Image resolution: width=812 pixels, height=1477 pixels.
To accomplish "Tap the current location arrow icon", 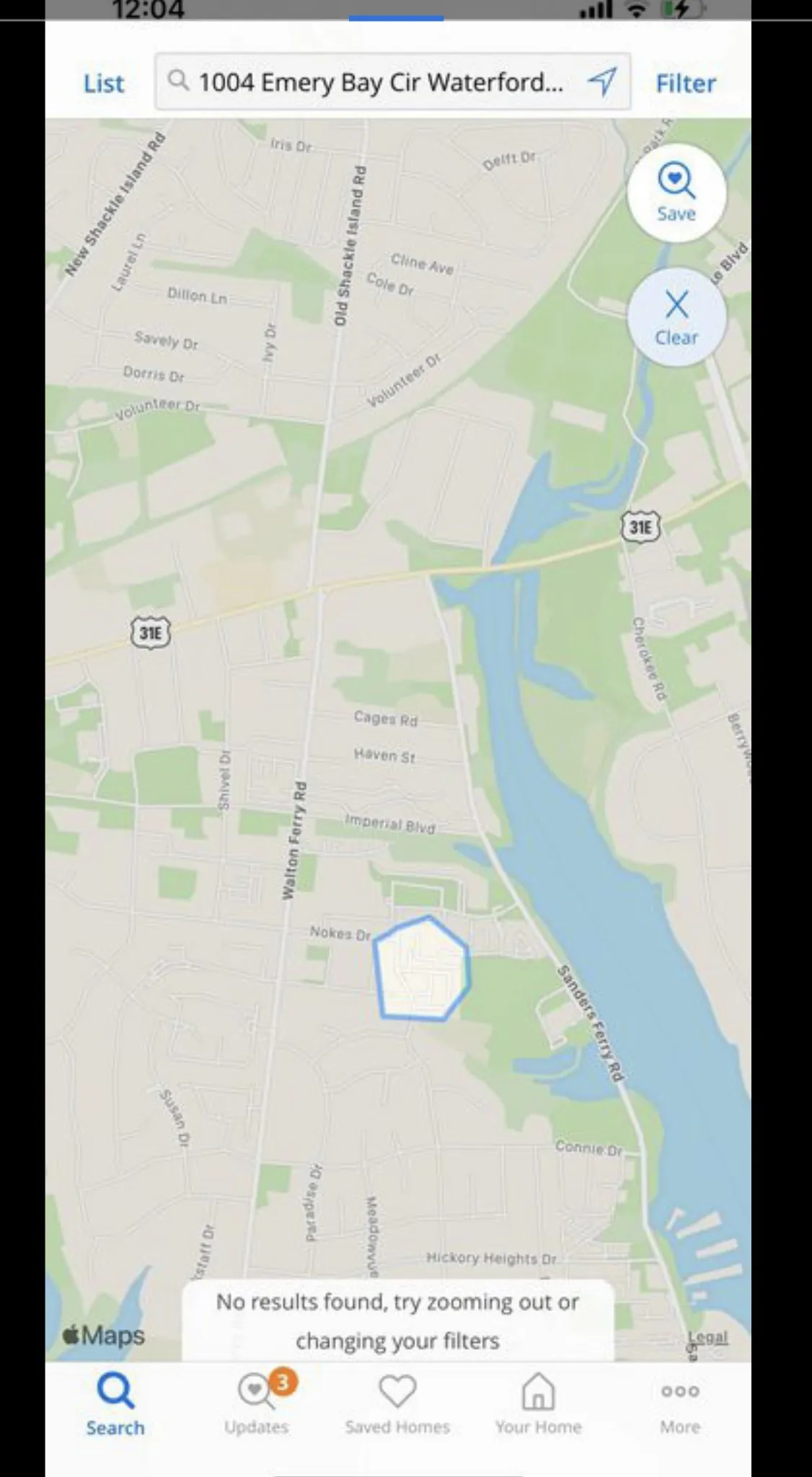I will click(x=602, y=82).
